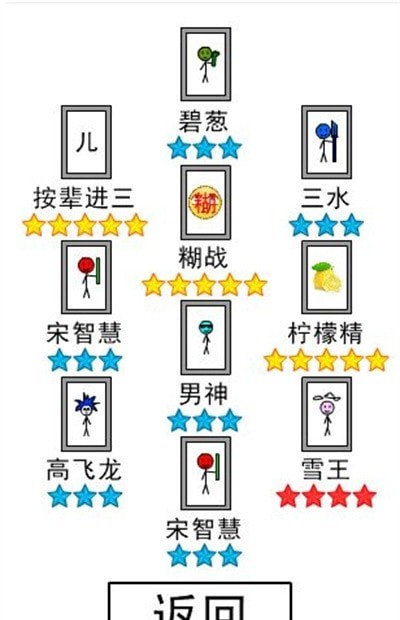Open the 碧葱 character card

click(206, 64)
